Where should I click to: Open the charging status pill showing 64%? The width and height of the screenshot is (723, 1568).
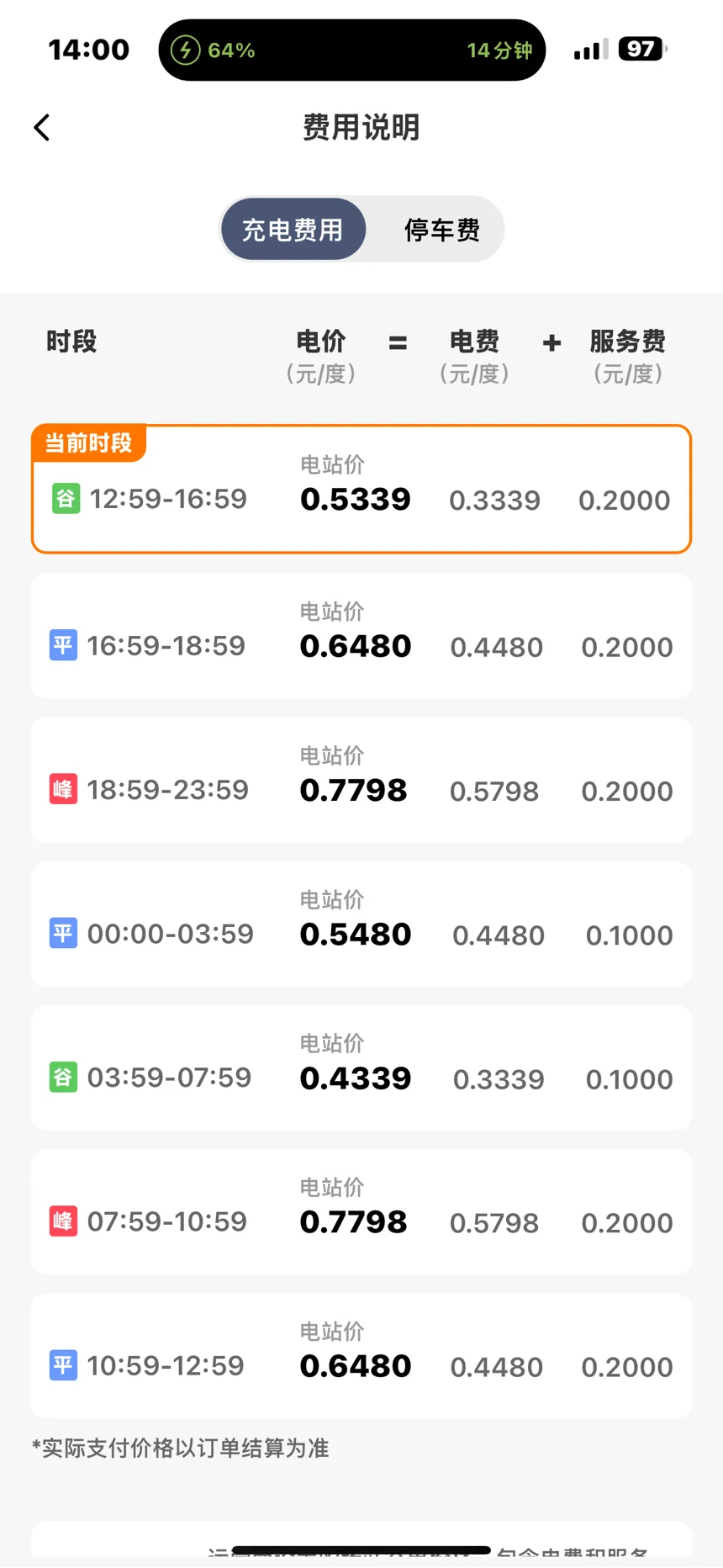(351, 50)
